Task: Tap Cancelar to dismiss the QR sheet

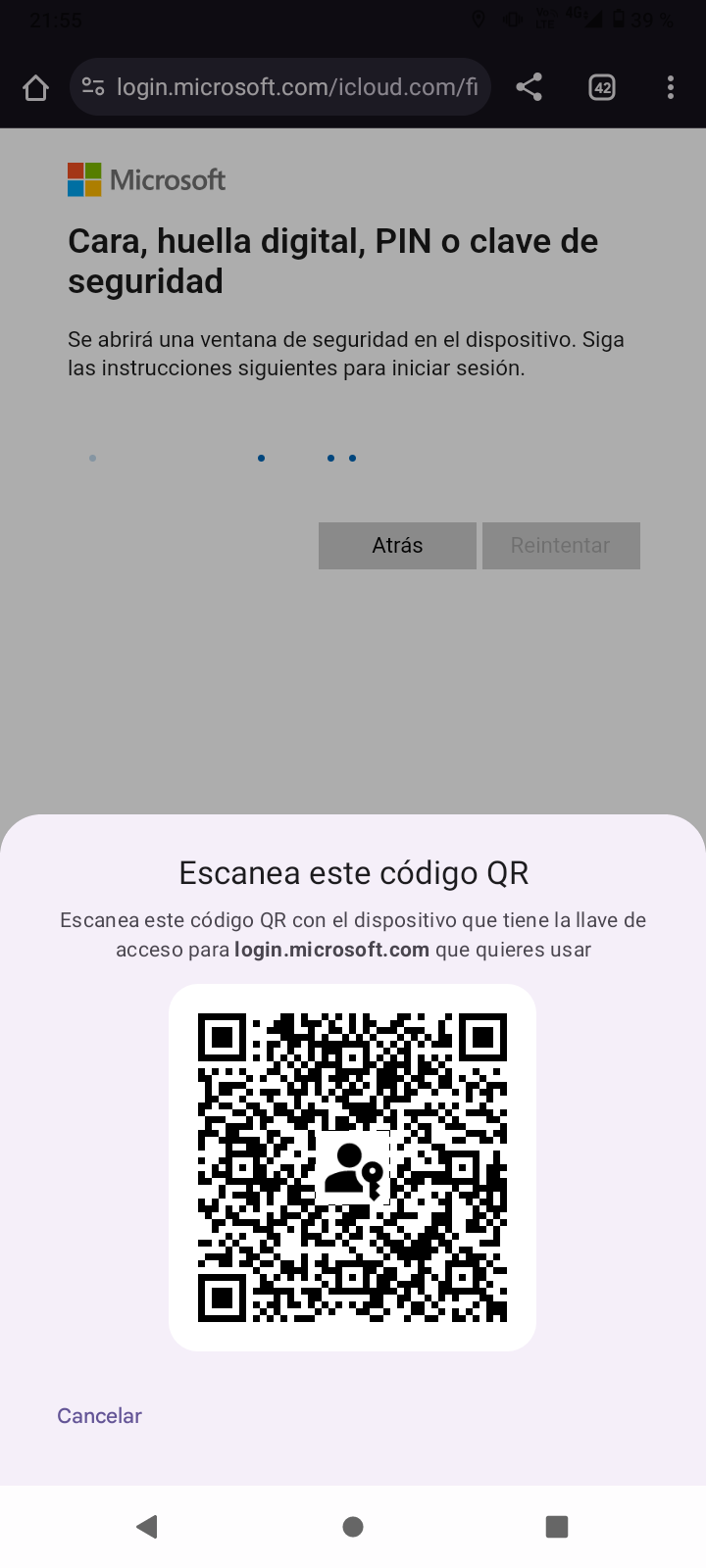Action: pyautogui.click(x=99, y=1415)
